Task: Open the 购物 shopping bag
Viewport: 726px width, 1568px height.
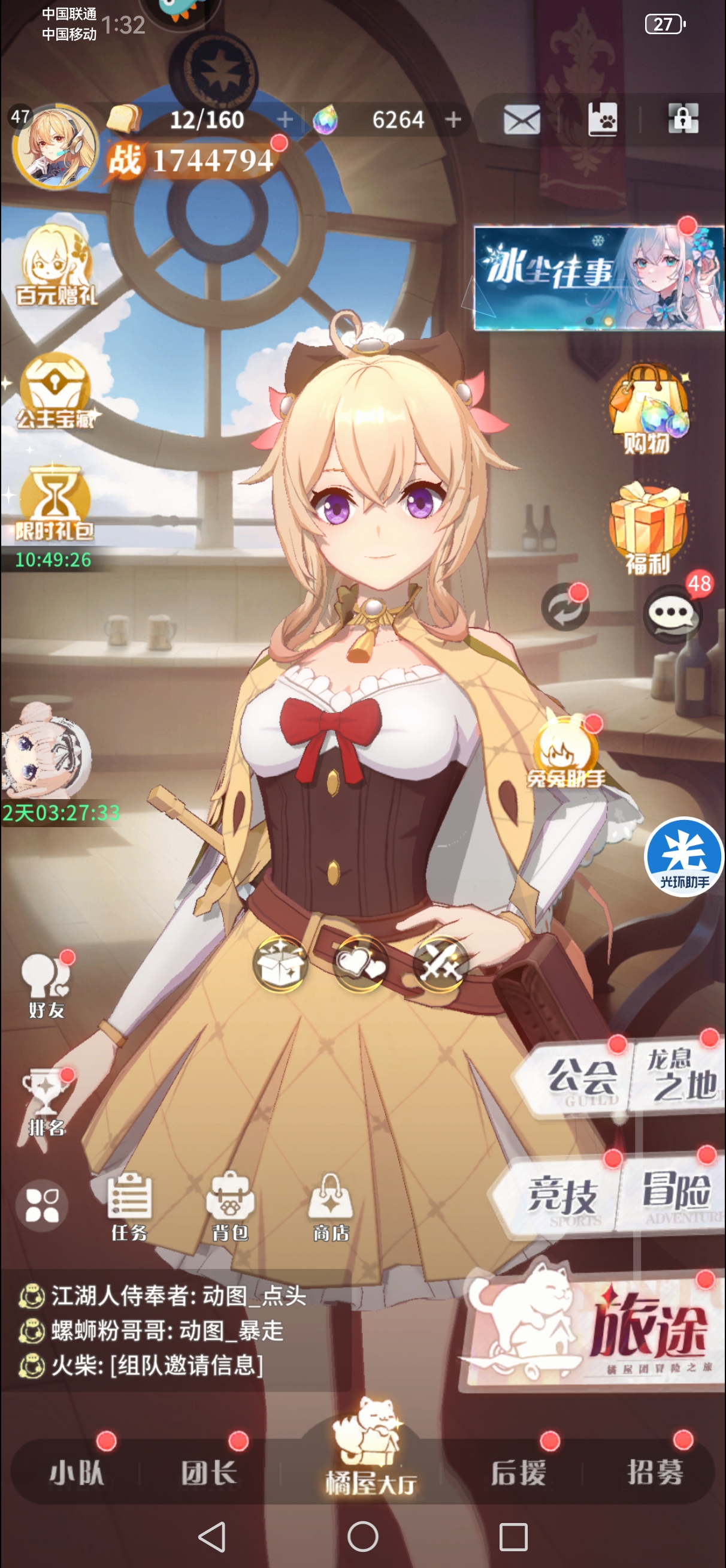Action: tap(648, 409)
